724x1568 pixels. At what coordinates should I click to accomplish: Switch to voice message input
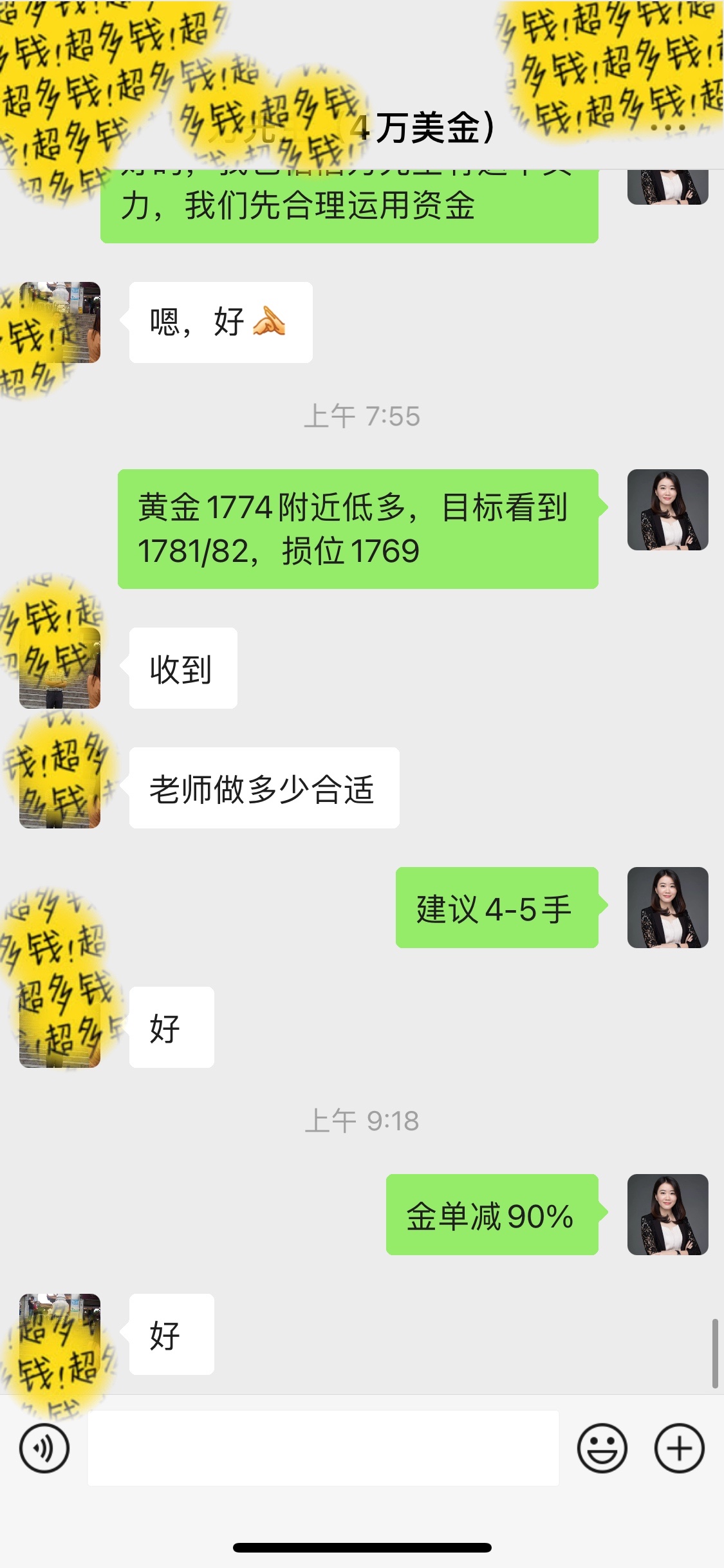[44, 1448]
